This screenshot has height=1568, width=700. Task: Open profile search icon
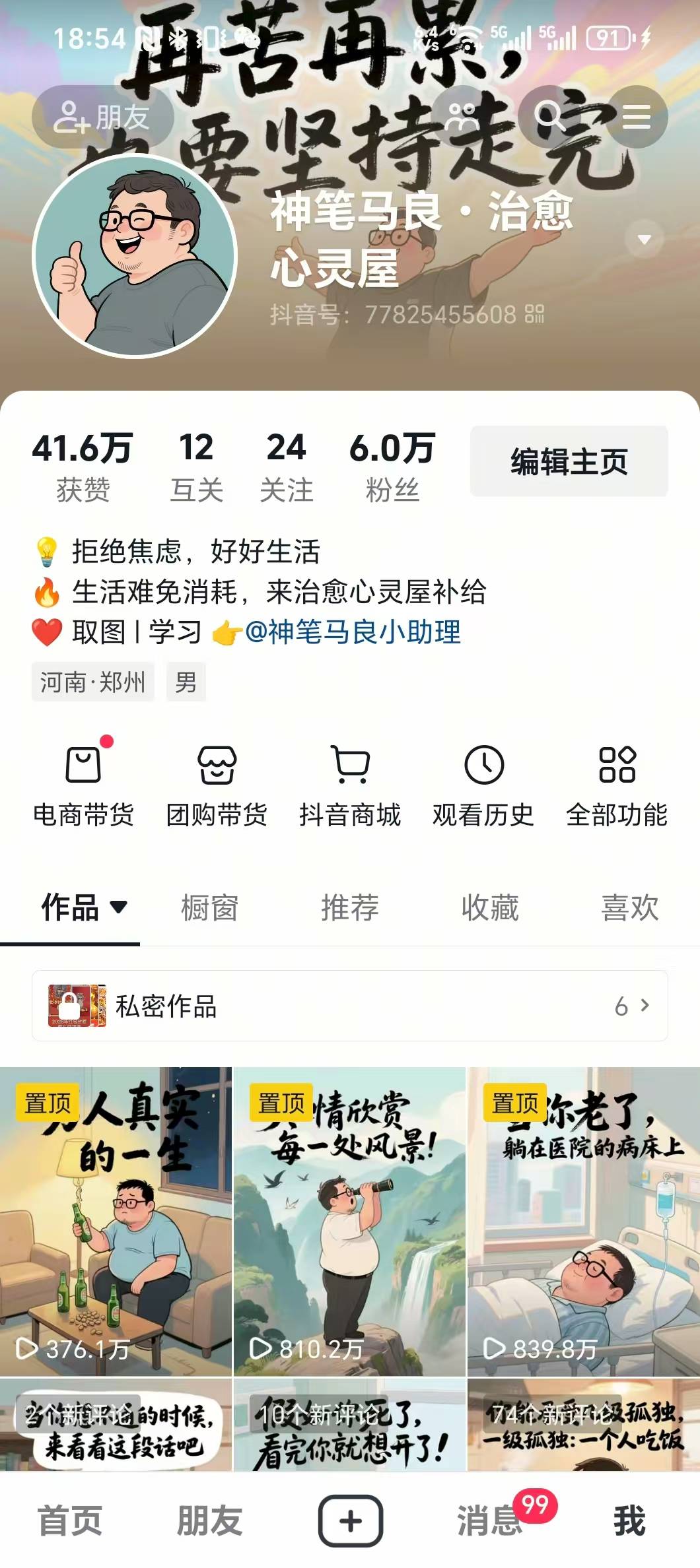pos(549,117)
